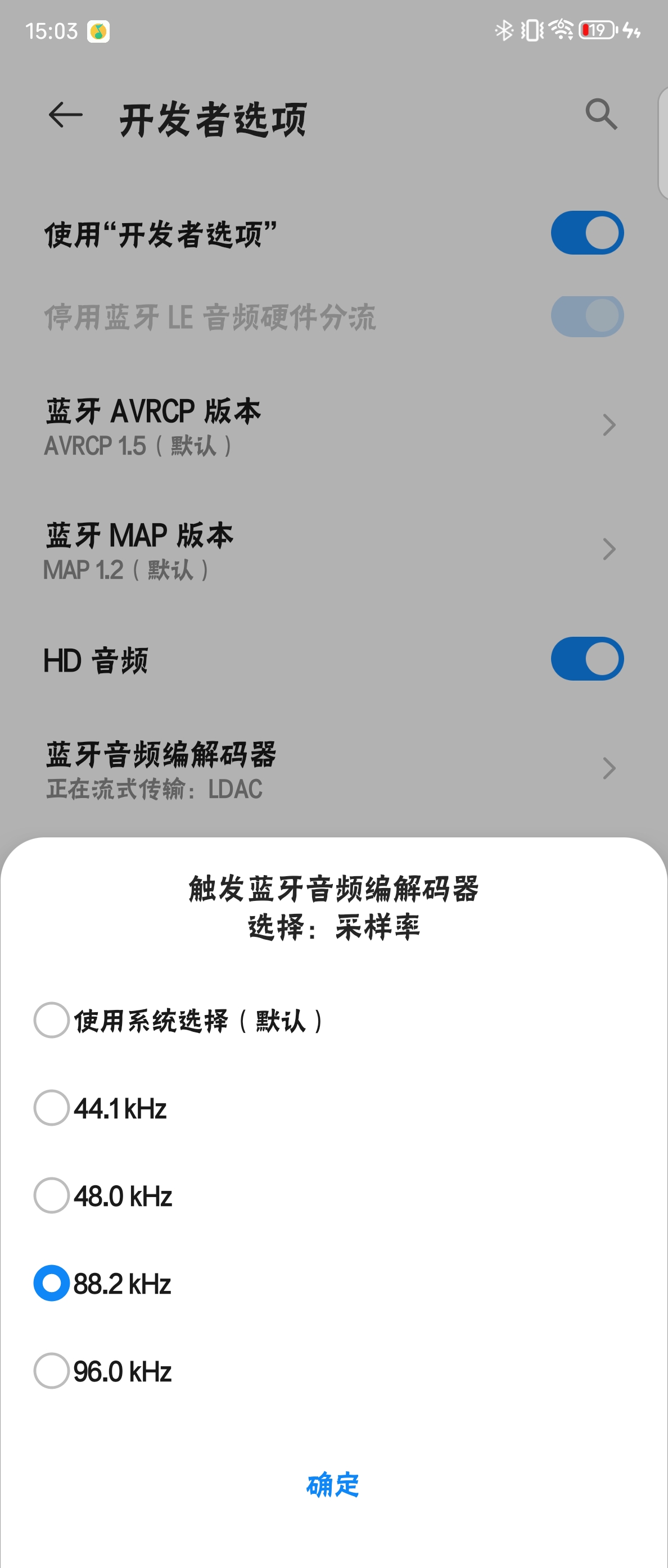The height and width of the screenshot is (1568, 668).
Task: Click the charging bolt icon in status bar
Action: [x=632, y=30]
